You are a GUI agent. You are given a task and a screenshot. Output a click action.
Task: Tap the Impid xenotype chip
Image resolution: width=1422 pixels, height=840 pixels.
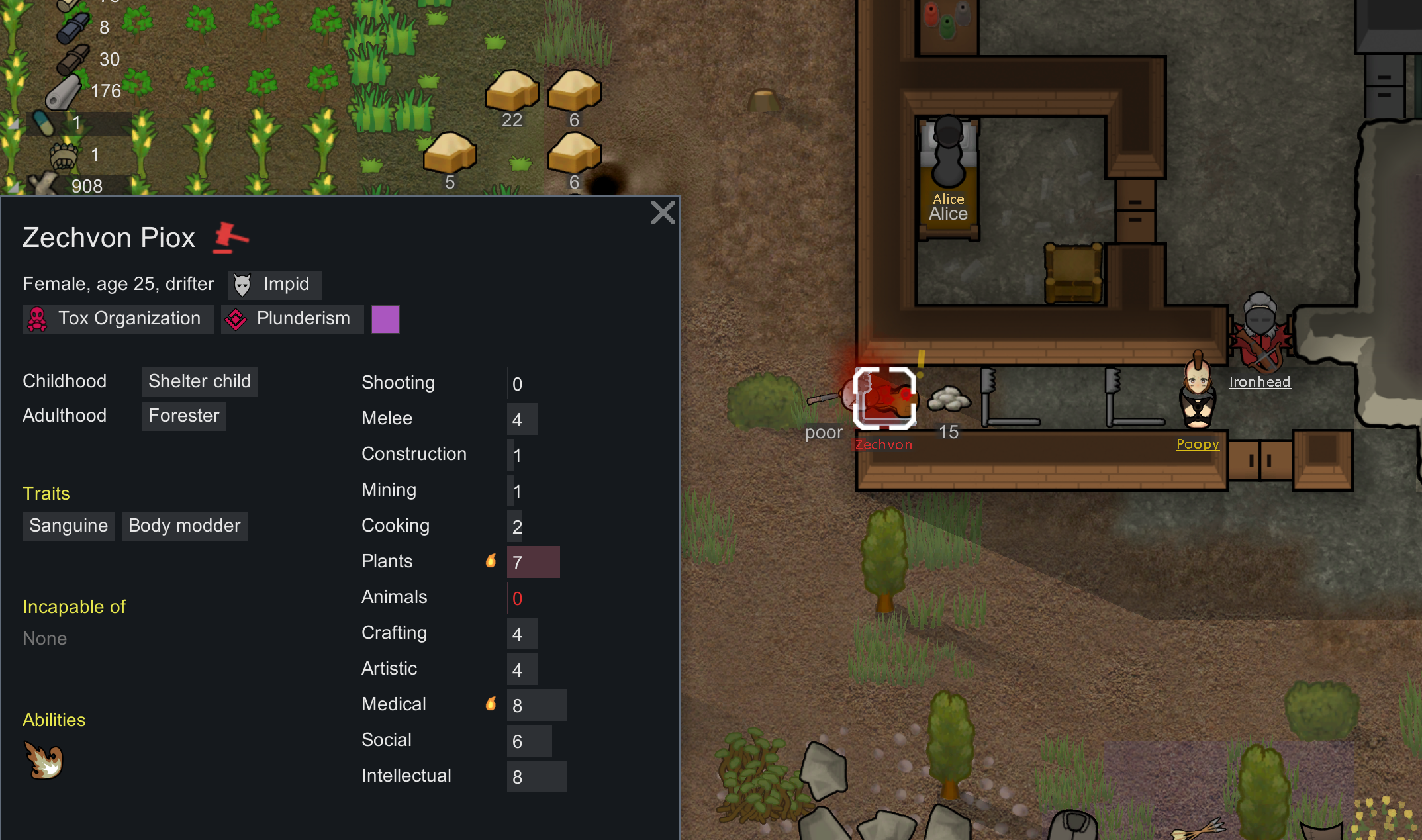coord(275,285)
